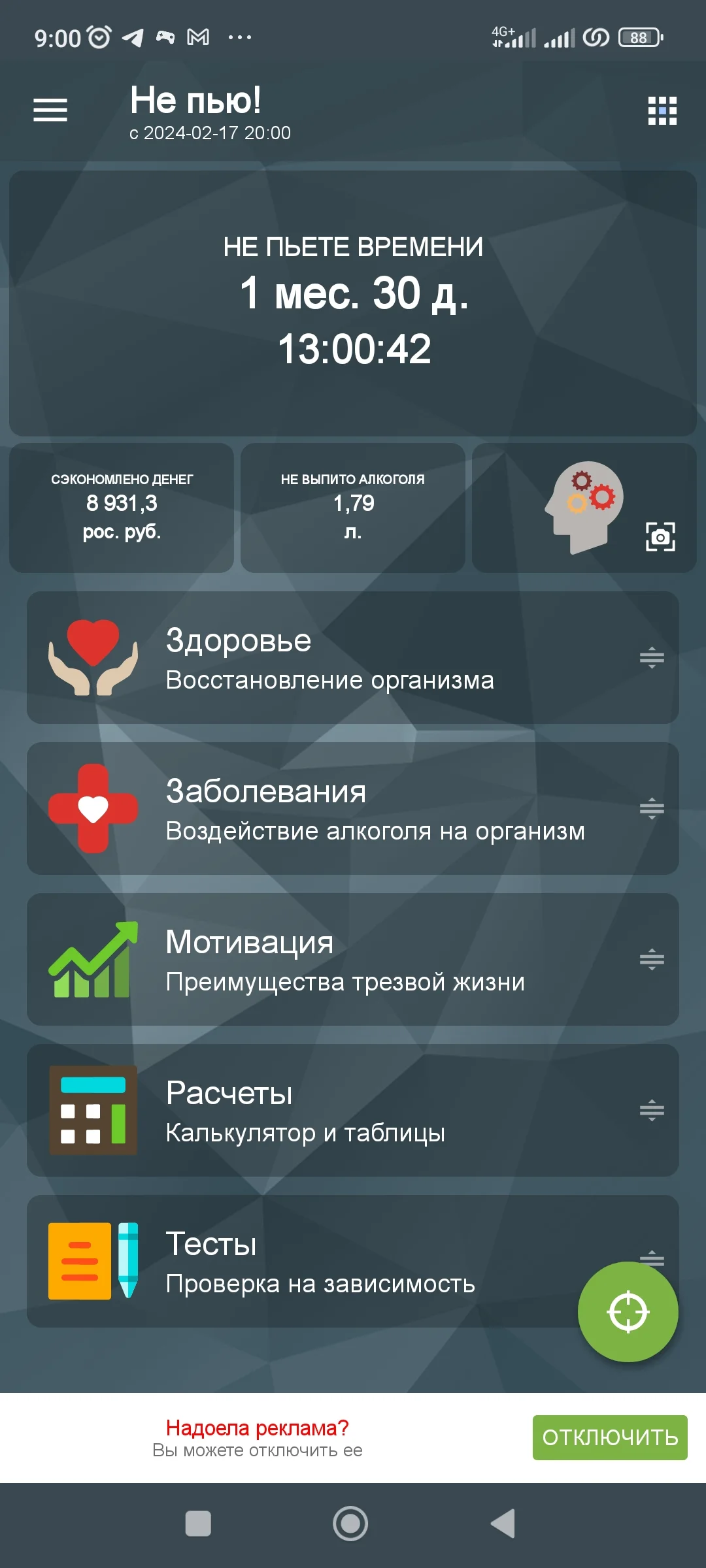The image size is (706, 1568).
Task: Expand the Заболевания section using its handle
Action: point(652,807)
